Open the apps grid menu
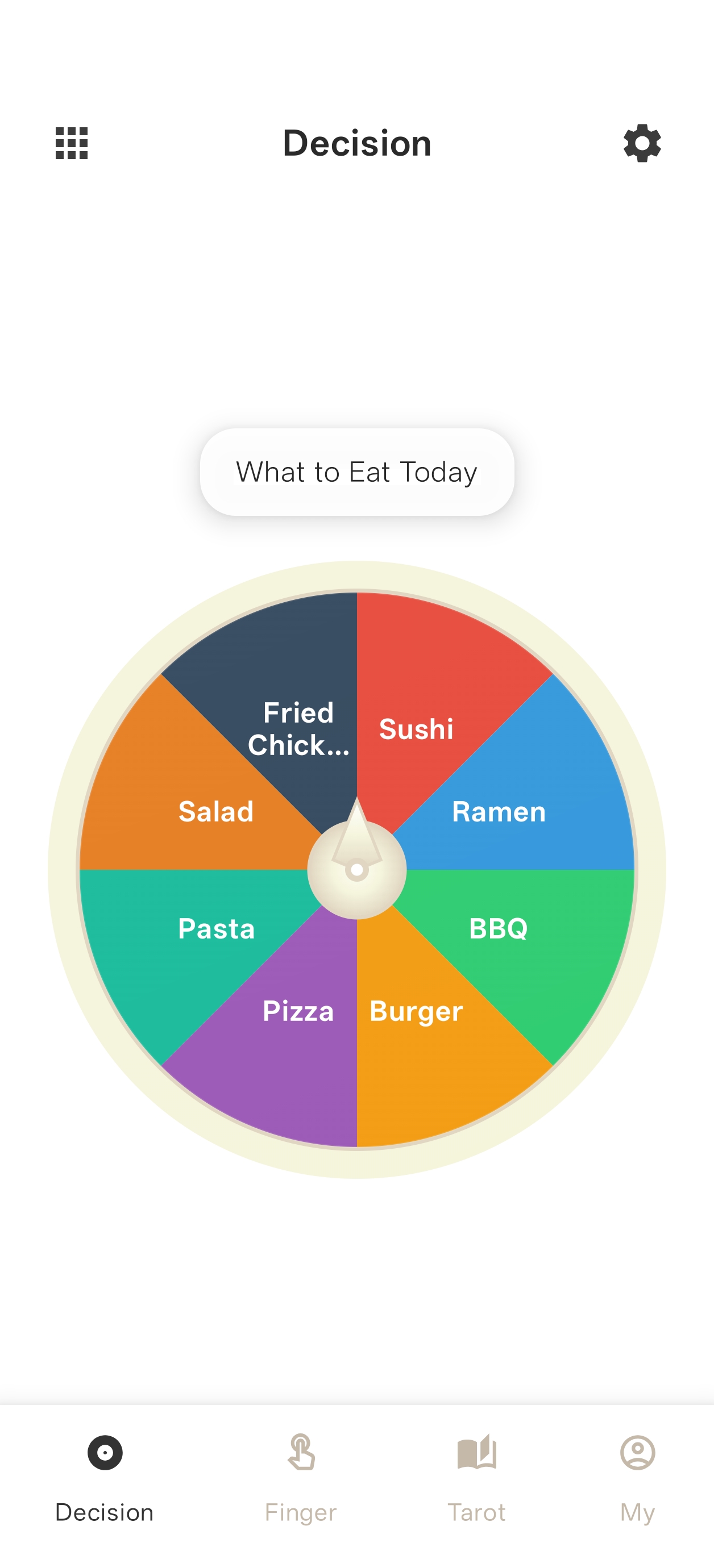714x1568 pixels. click(71, 144)
